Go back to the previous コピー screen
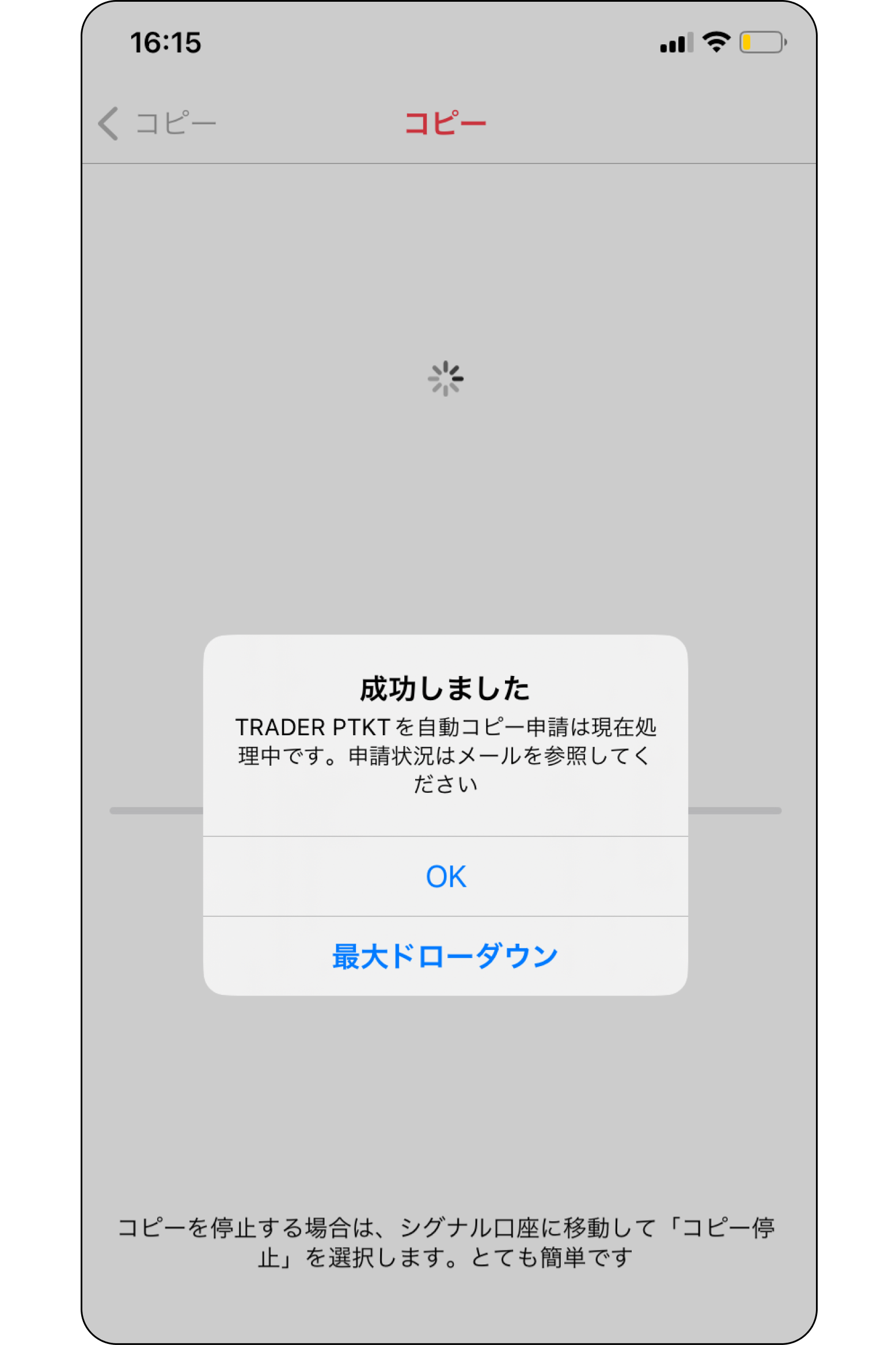Screen dimensions: 896x1345 [155, 123]
